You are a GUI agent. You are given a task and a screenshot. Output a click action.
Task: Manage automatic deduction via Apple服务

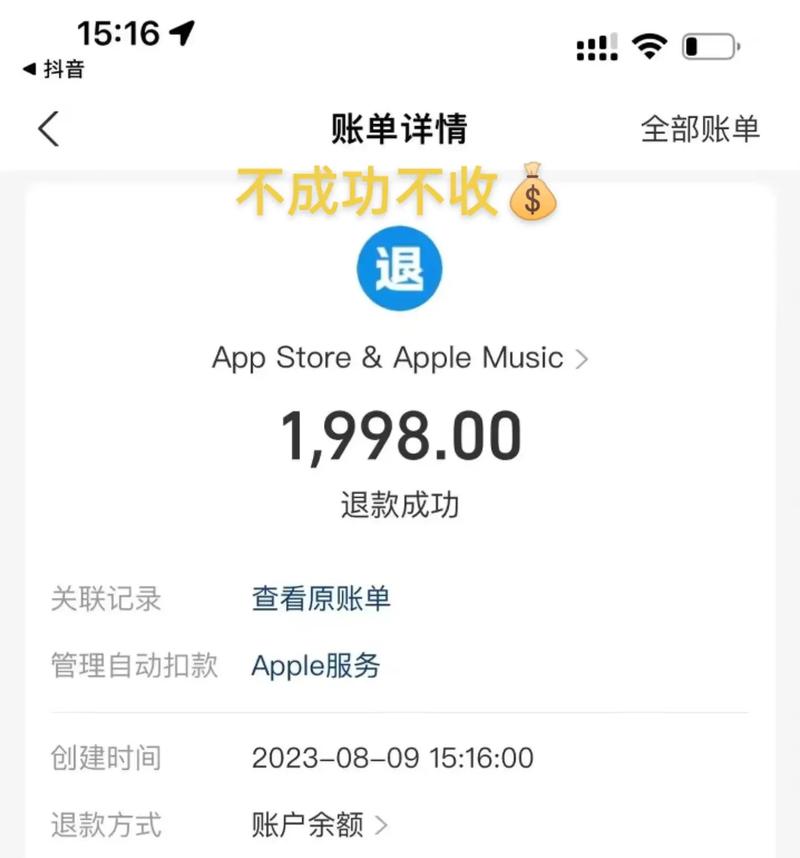[x=316, y=666]
